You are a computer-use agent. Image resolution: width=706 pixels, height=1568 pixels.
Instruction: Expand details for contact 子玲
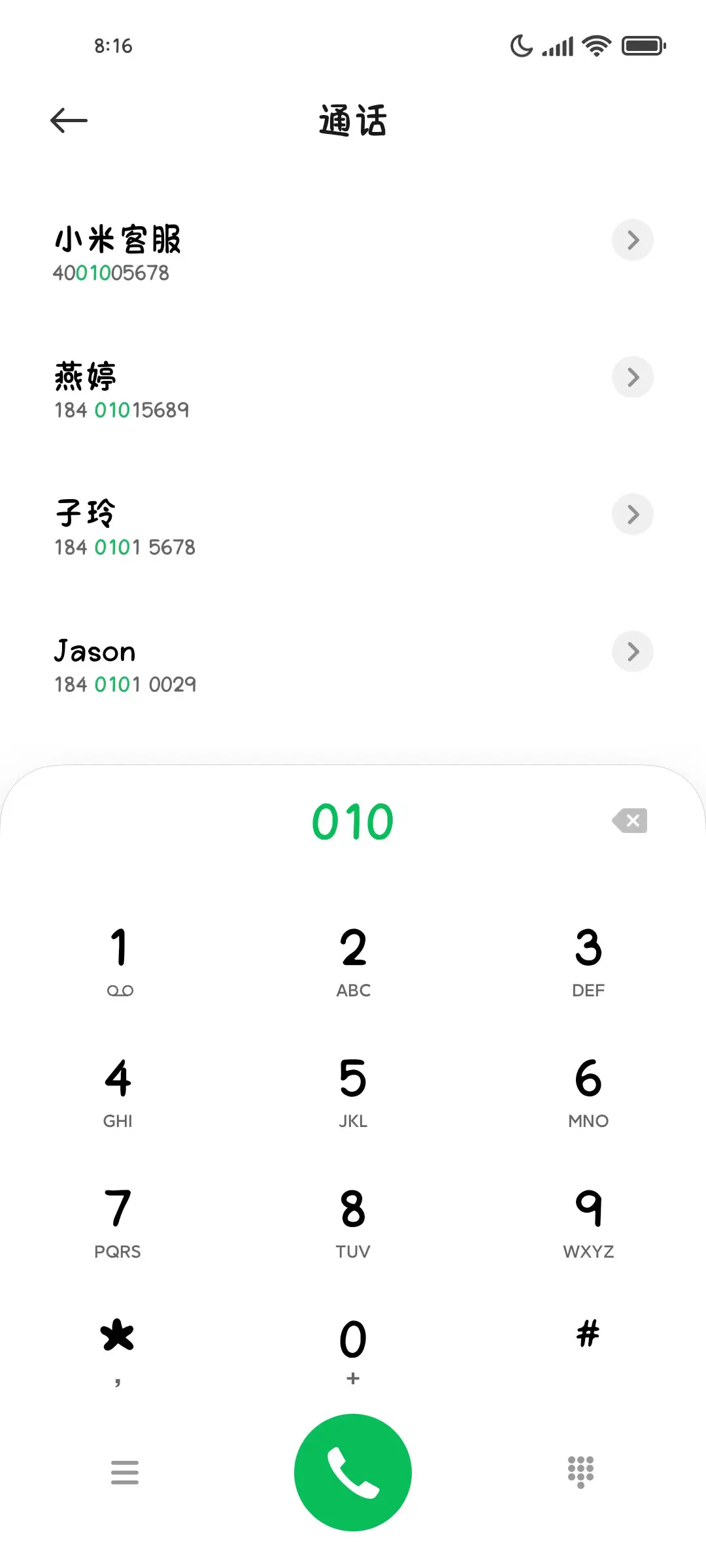click(x=632, y=514)
